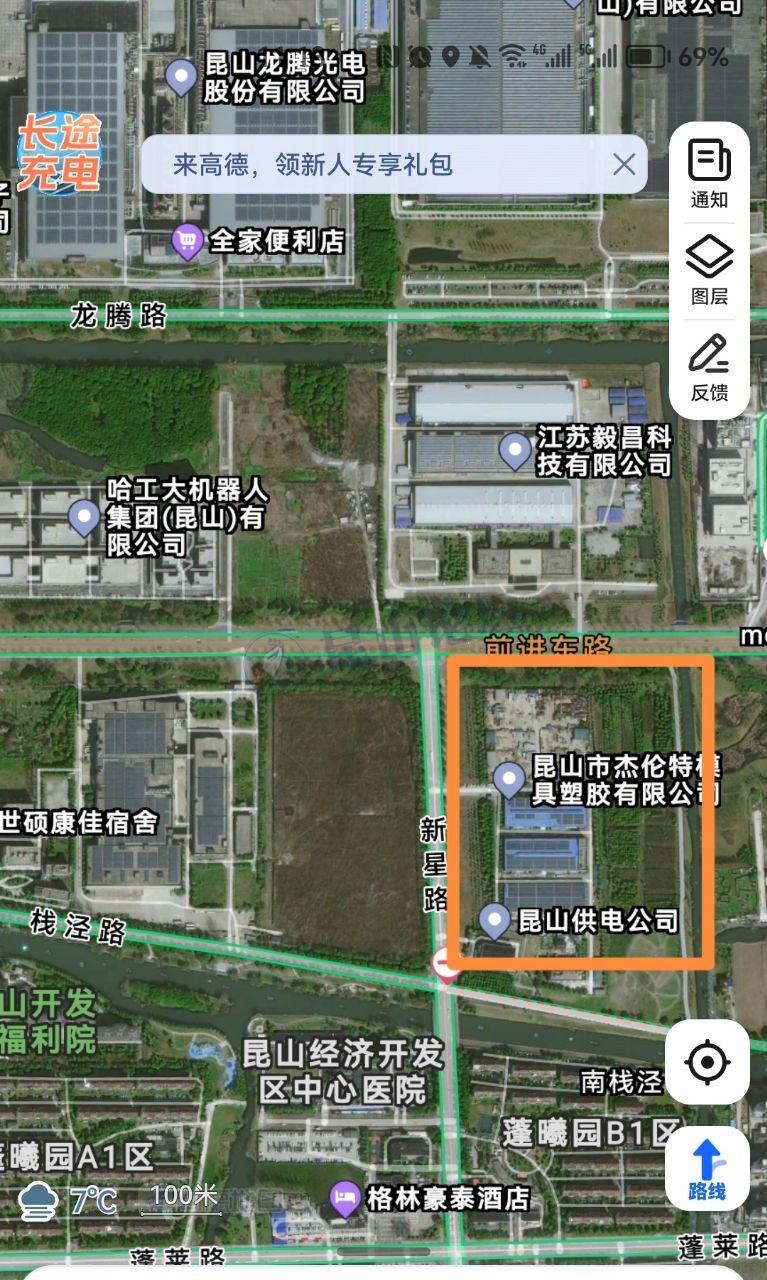Recenter the map on my location
The image size is (767, 1280).
coord(707,1061)
